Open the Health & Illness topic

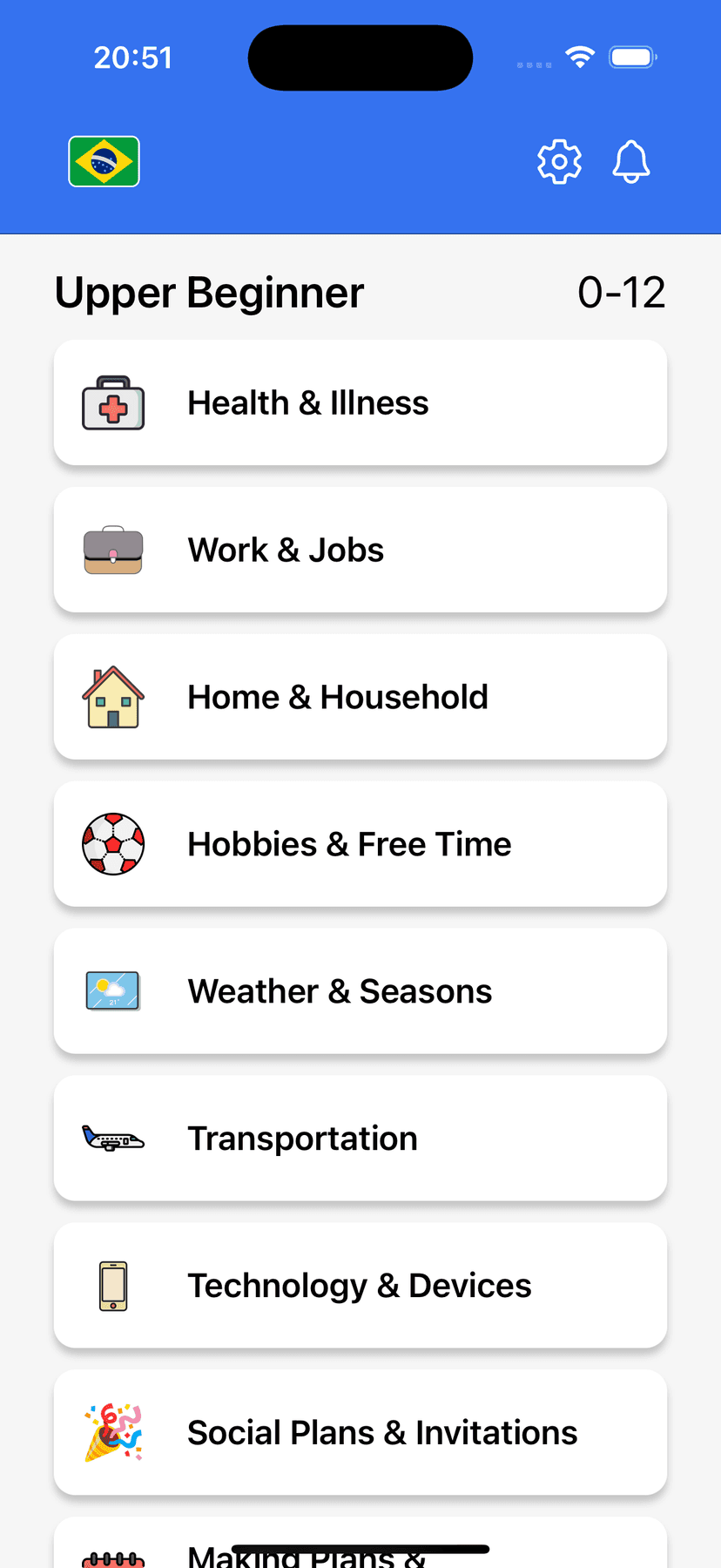[360, 402]
